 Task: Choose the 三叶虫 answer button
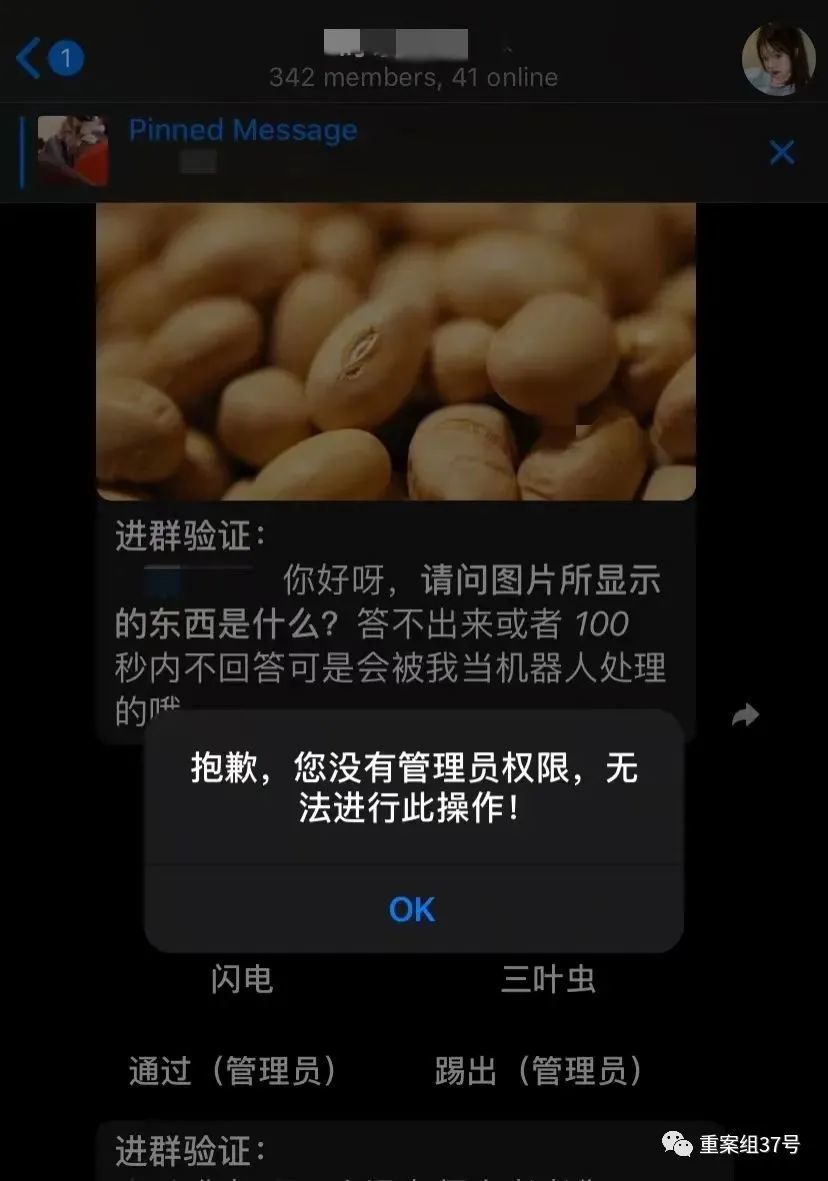coord(548,980)
